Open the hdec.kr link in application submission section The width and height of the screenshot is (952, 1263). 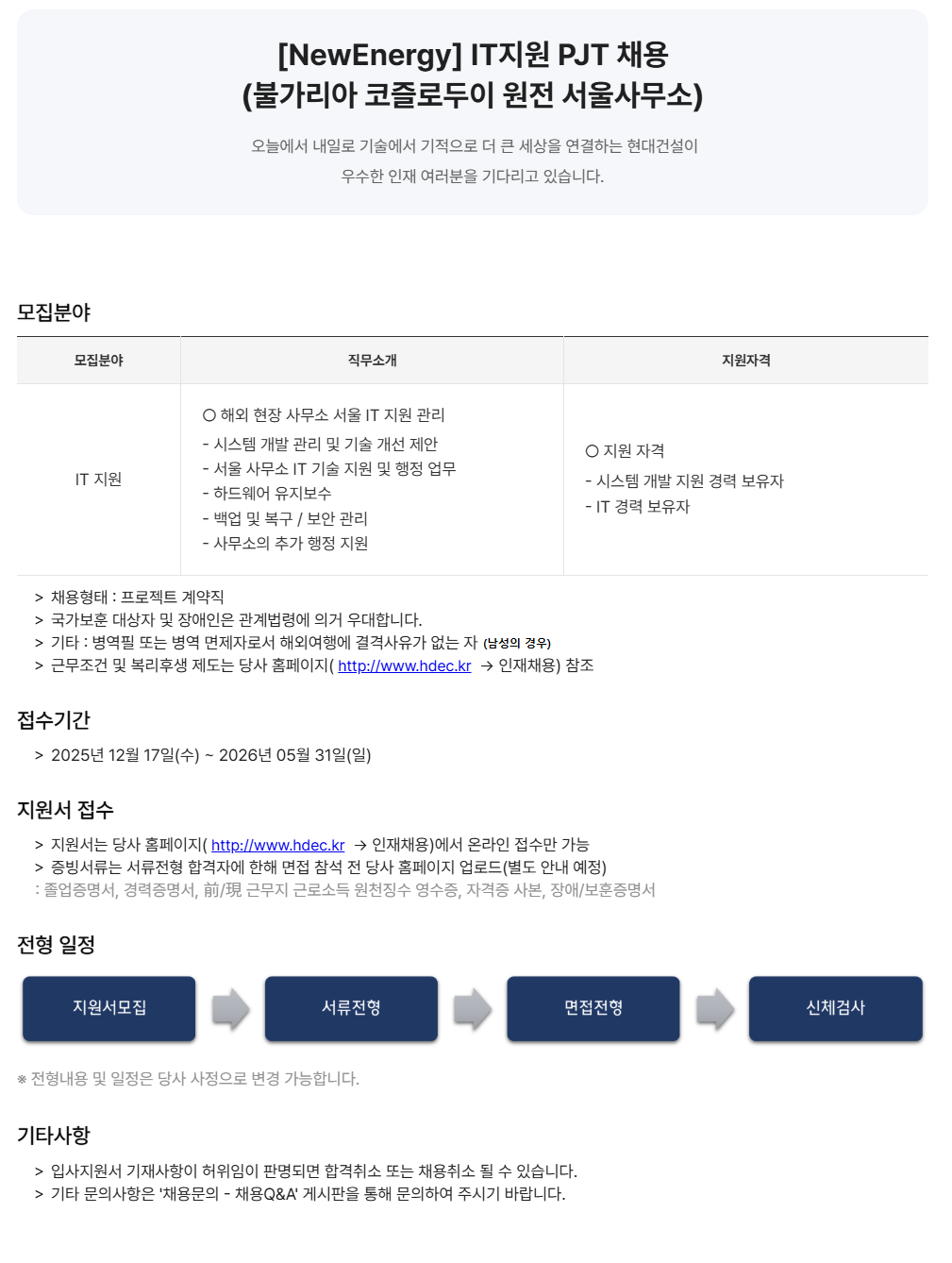(277, 845)
